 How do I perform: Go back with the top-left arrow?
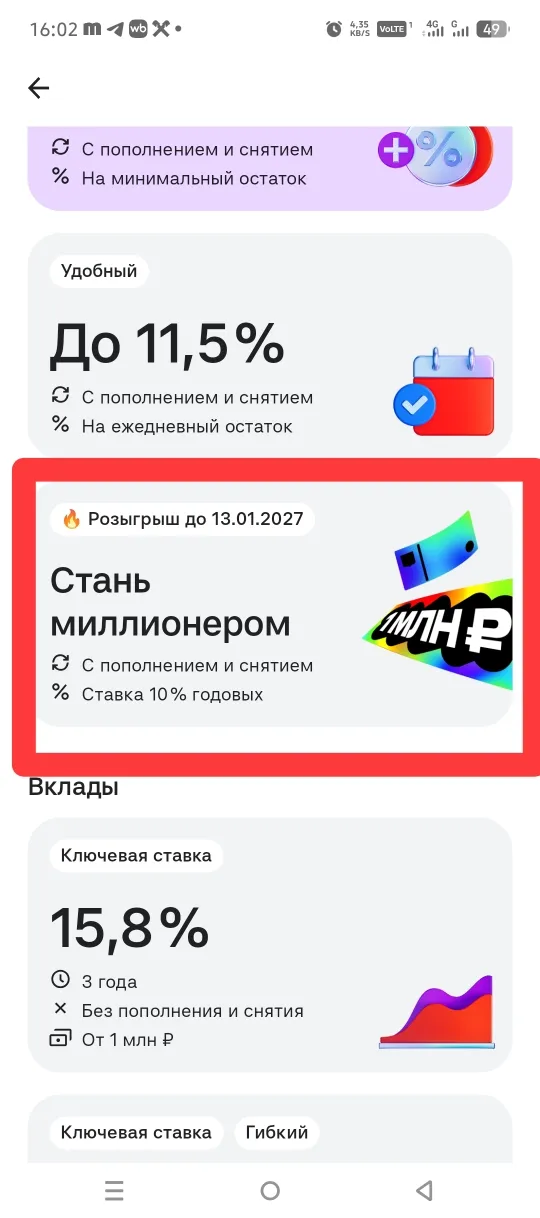pos(38,89)
